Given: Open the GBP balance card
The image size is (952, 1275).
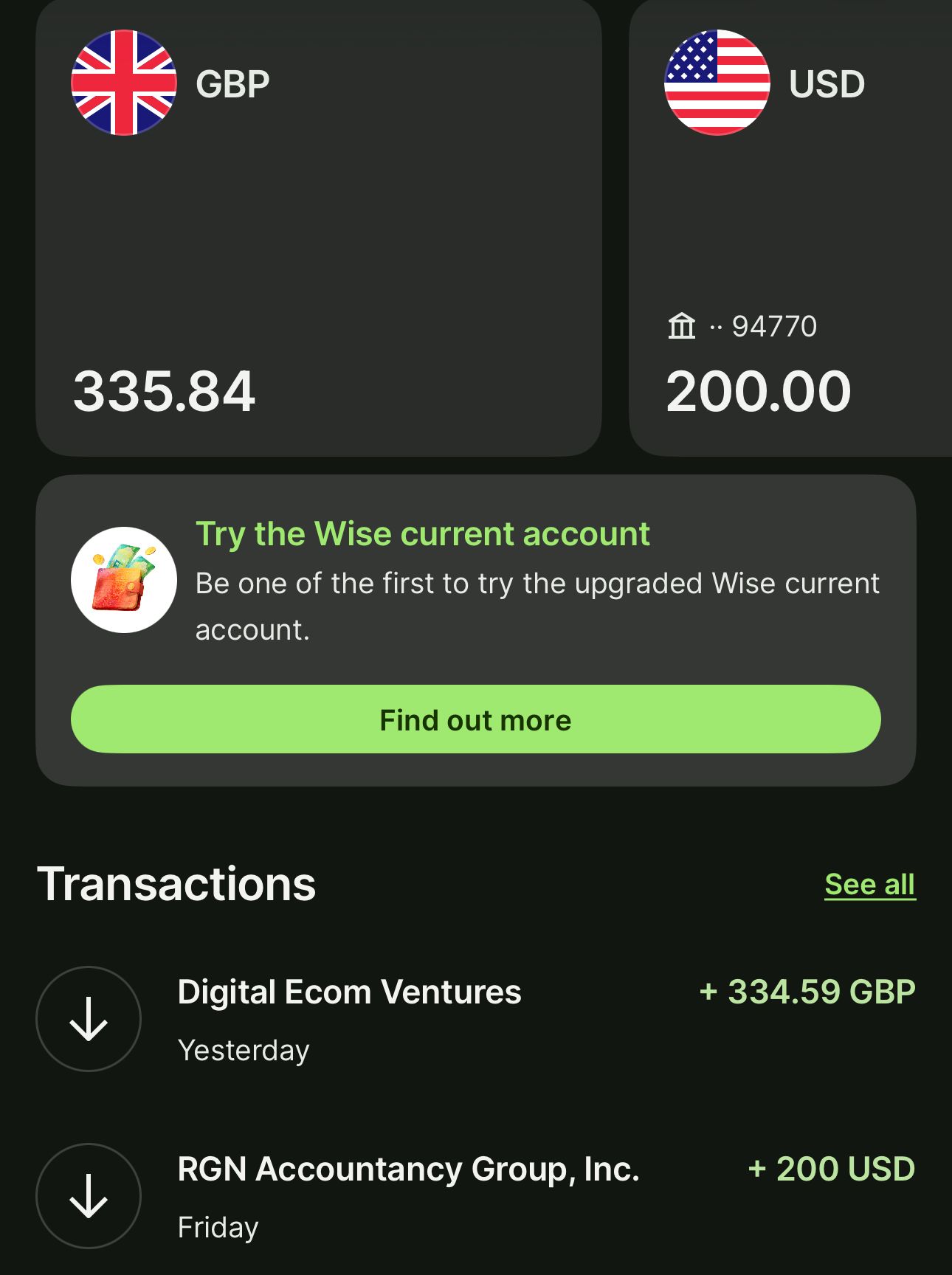Looking at the screenshot, I should 318,229.
